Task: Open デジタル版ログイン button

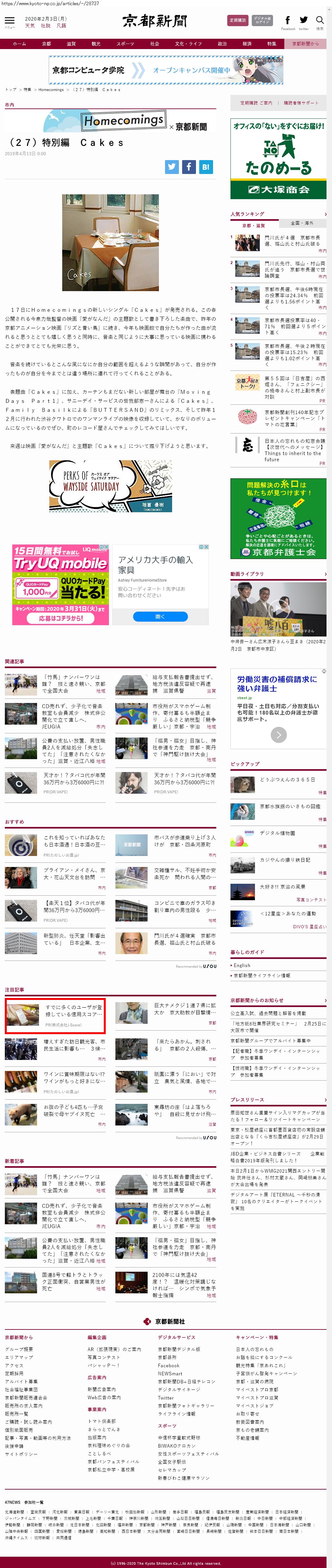Action: click(x=263, y=20)
